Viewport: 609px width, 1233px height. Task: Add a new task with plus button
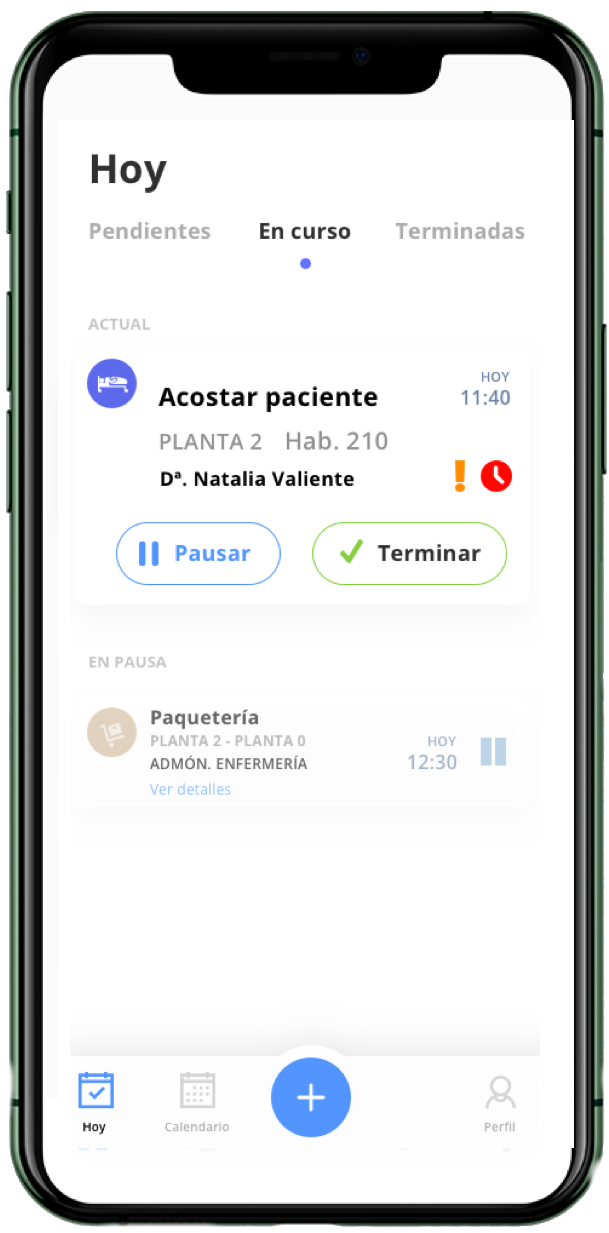pos(311,1097)
